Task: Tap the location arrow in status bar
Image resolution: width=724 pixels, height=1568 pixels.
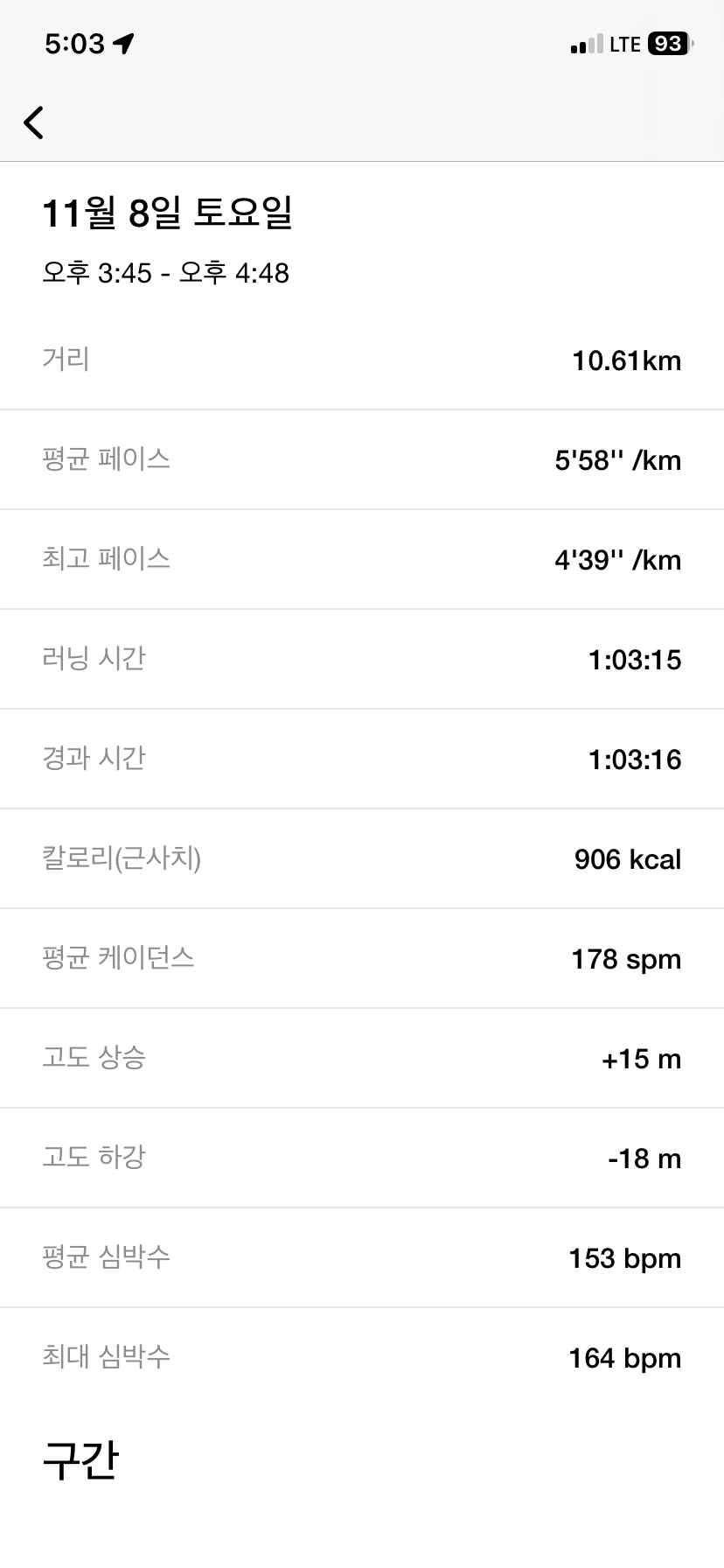Action: tap(122, 42)
